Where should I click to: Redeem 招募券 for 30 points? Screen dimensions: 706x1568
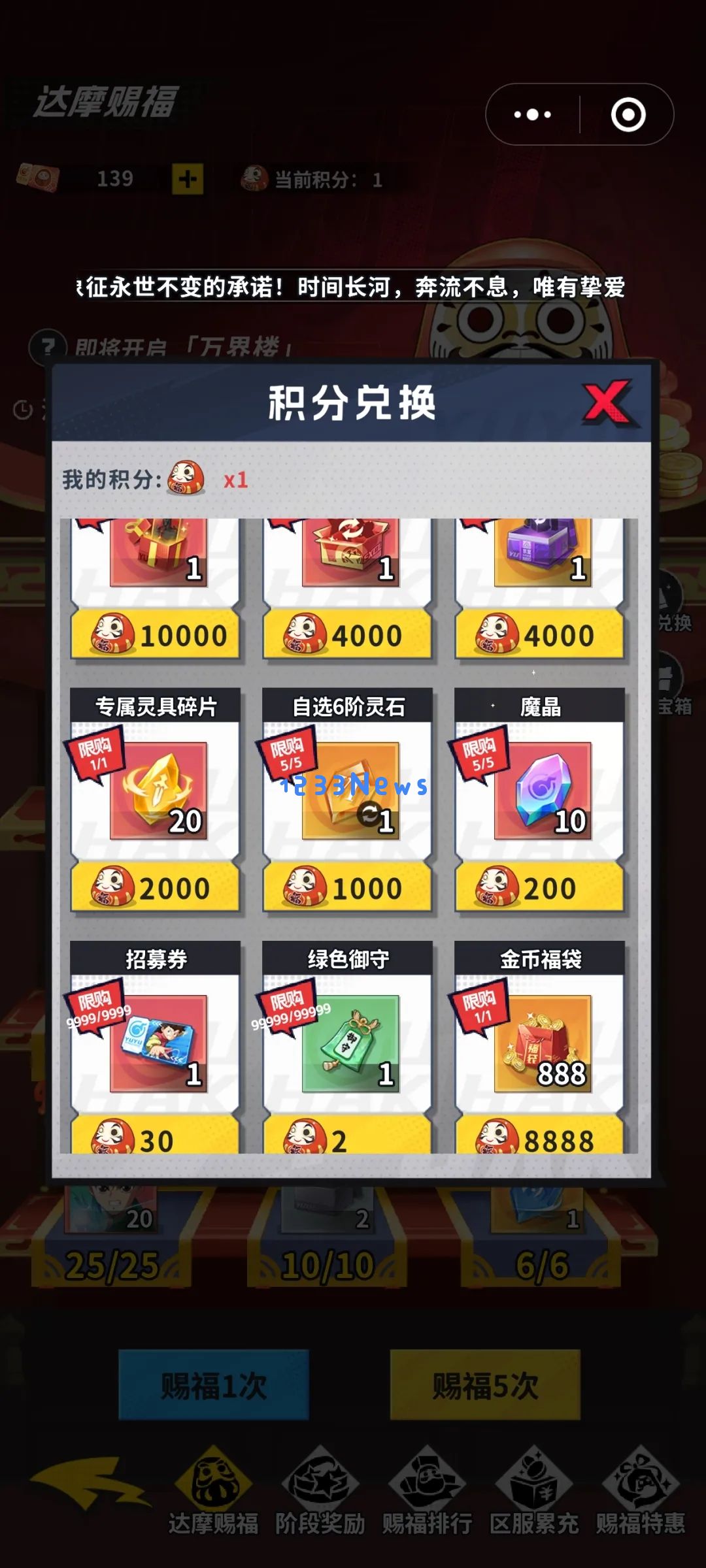click(155, 1137)
